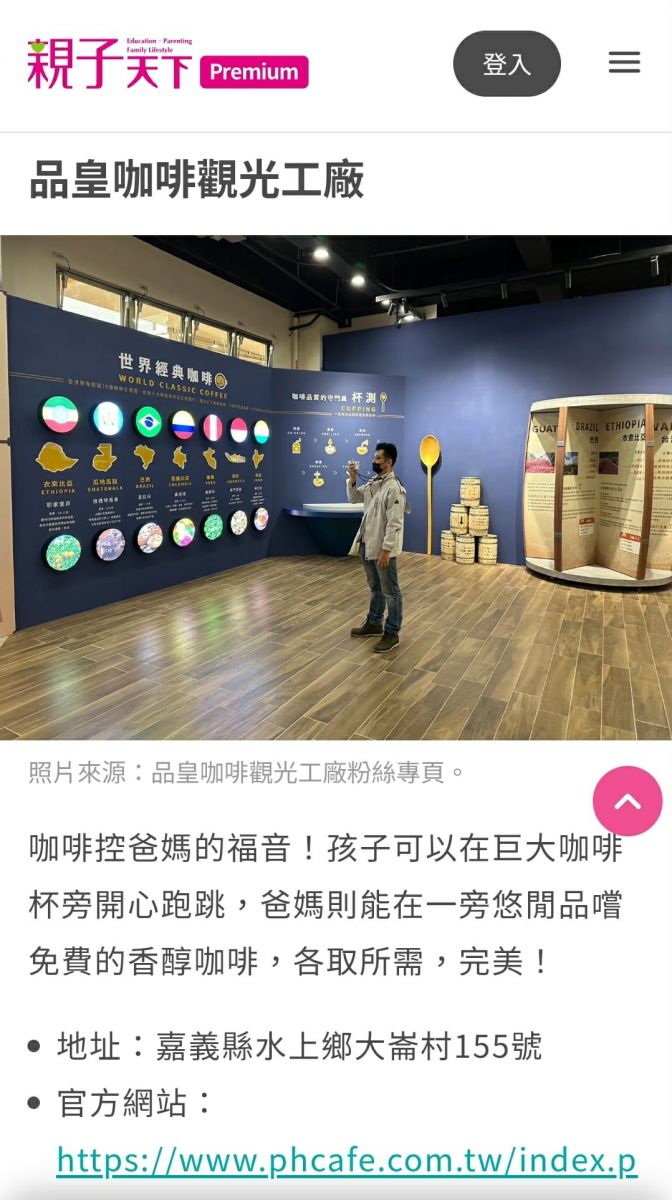Open the phcafe.com.tw official website link
The width and height of the screenshot is (672, 1200).
click(x=346, y=1160)
